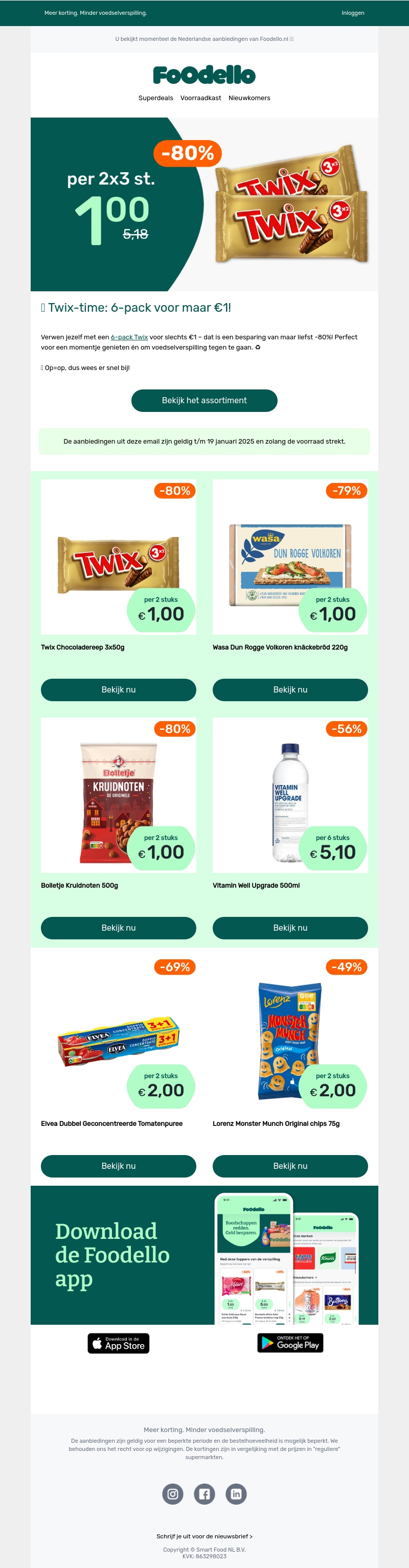Open the Twix hero banner deal
Screen dimensions: 409x1568
(204, 204)
